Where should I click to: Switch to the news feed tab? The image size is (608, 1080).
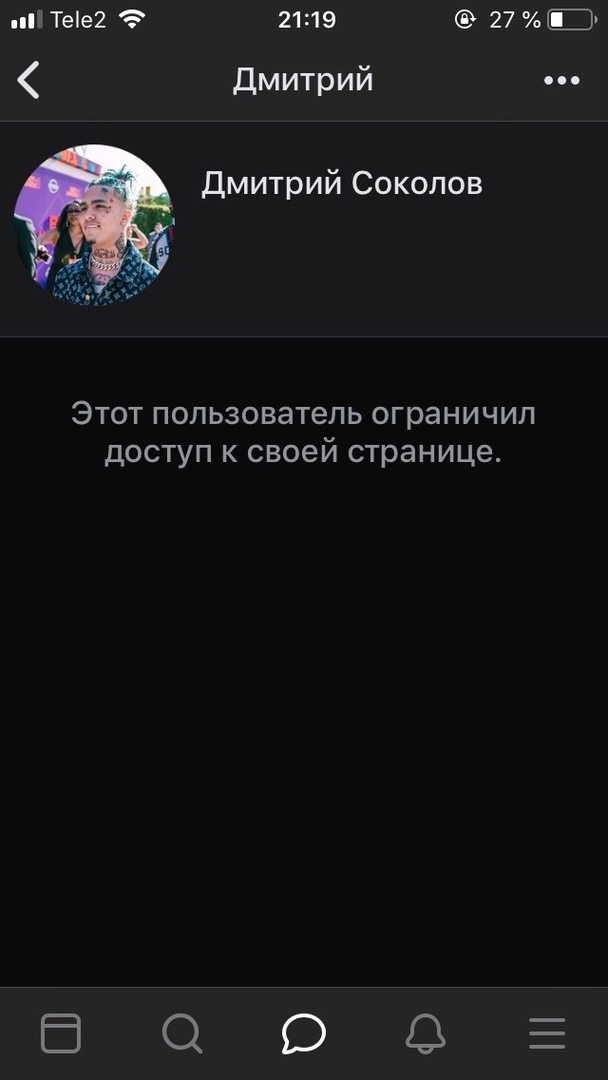[61, 1033]
